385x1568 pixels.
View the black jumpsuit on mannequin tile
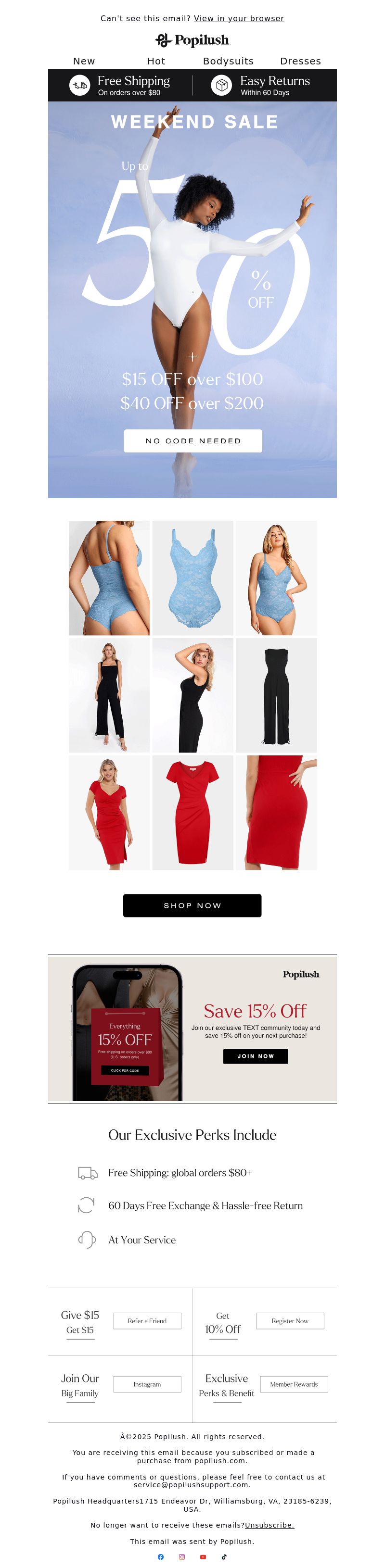tap(276, 695)
